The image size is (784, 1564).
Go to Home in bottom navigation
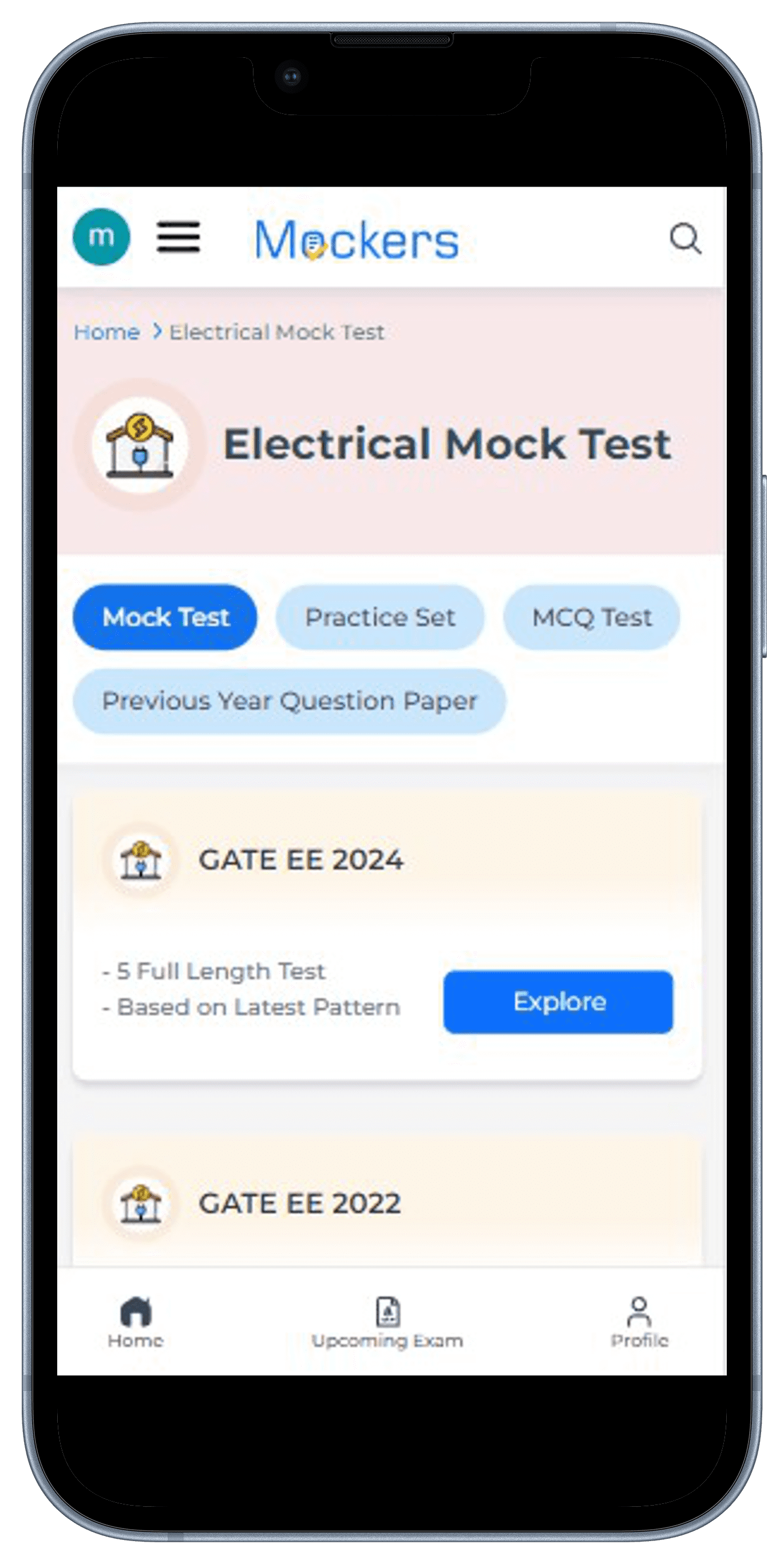coord(135,1322)
